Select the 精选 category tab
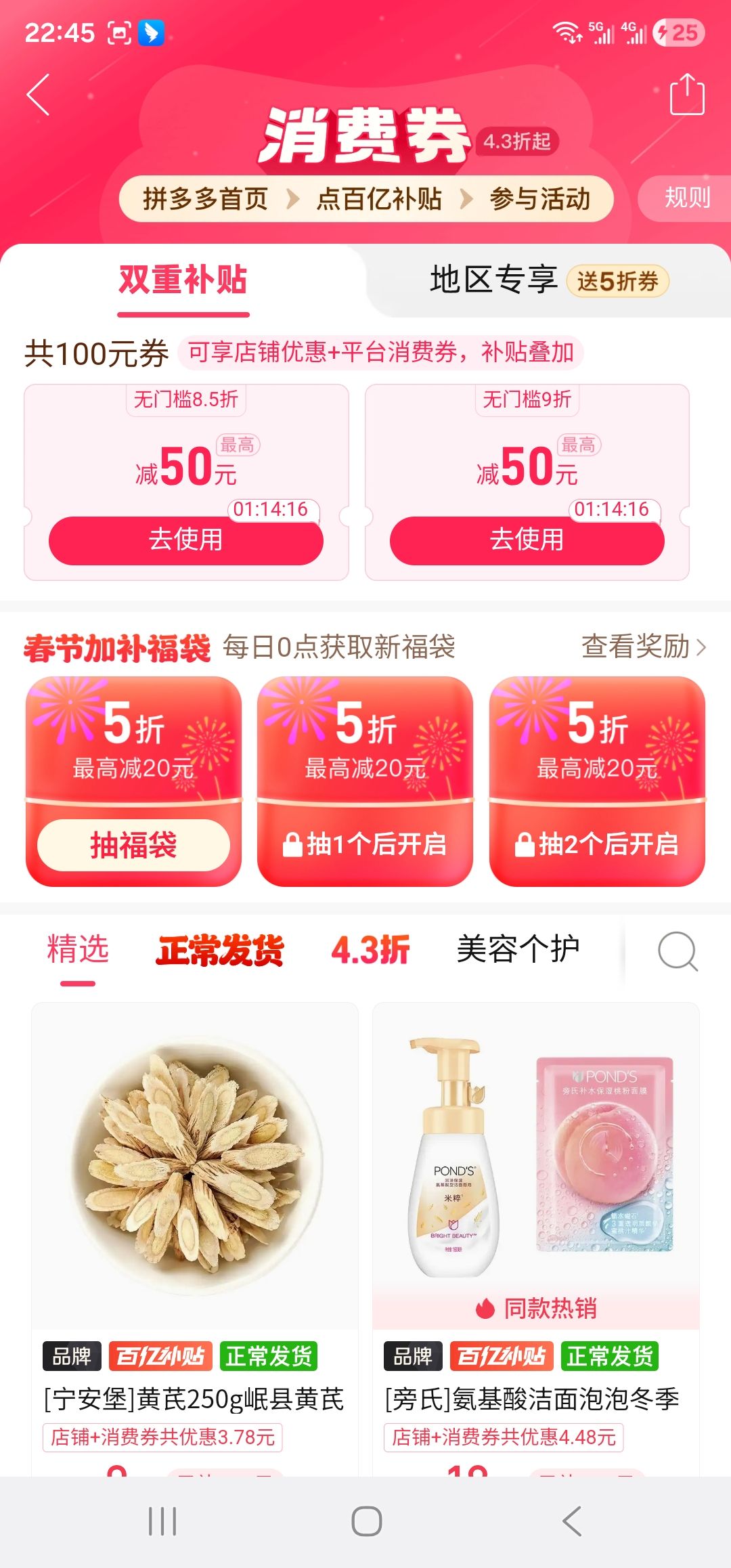 (78, 949)
